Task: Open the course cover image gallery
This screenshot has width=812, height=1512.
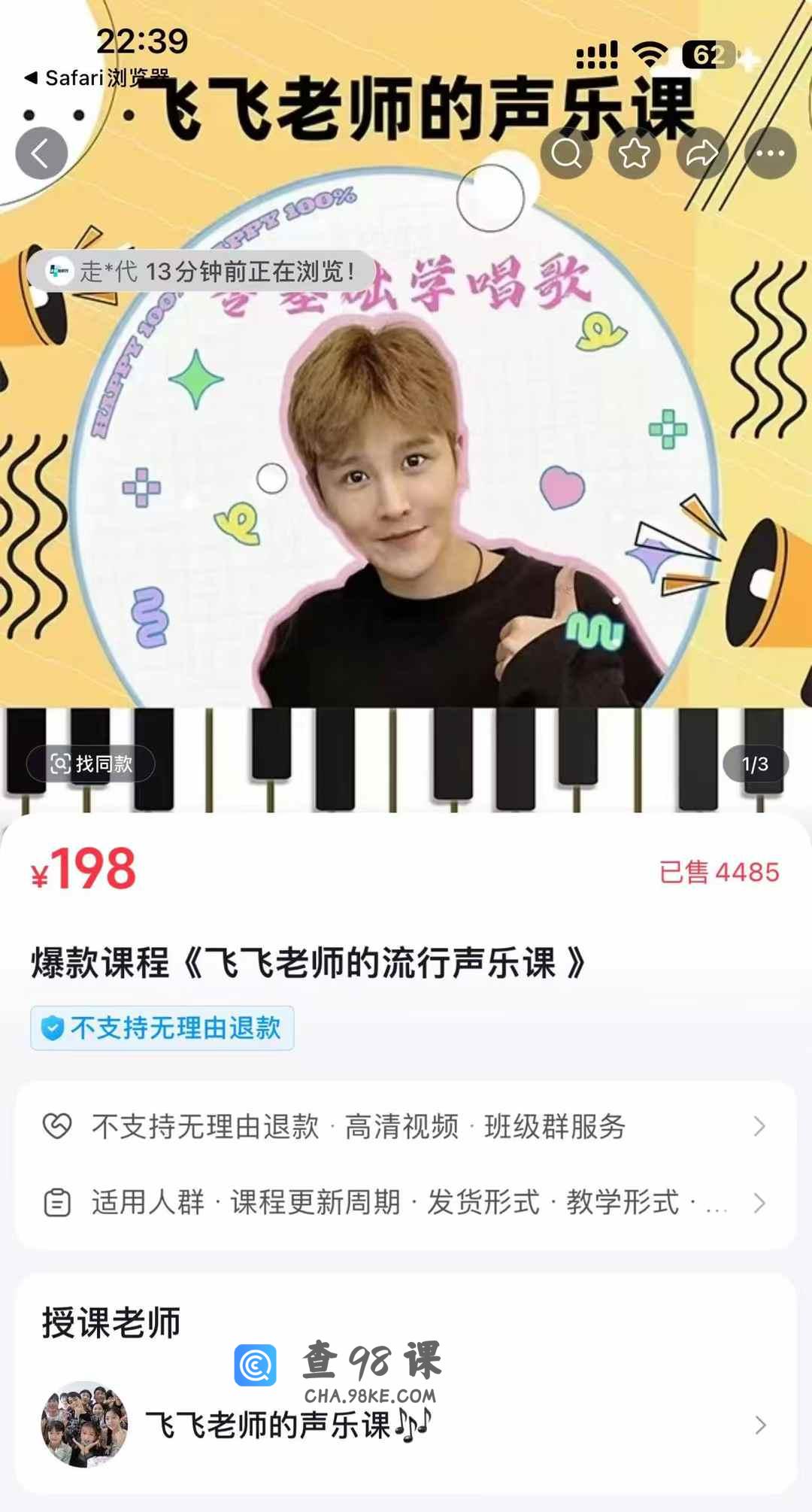Action: click(406, 481)
